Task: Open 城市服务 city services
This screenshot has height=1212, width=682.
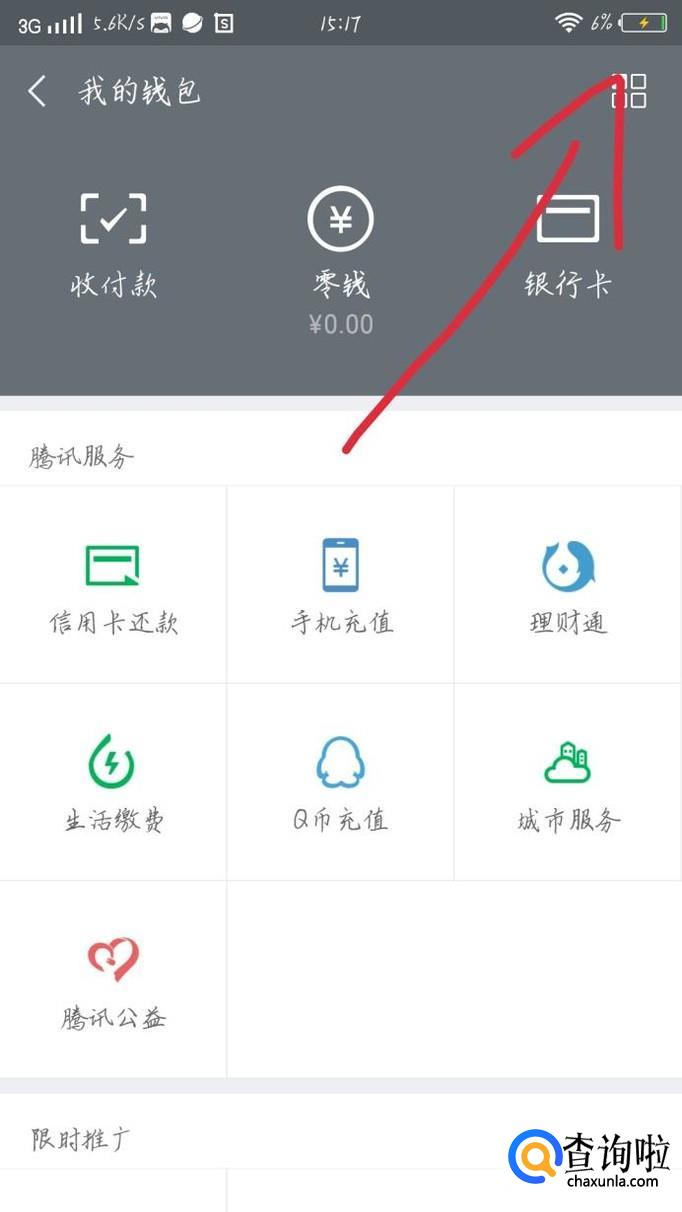Action: tap(567, 782)
